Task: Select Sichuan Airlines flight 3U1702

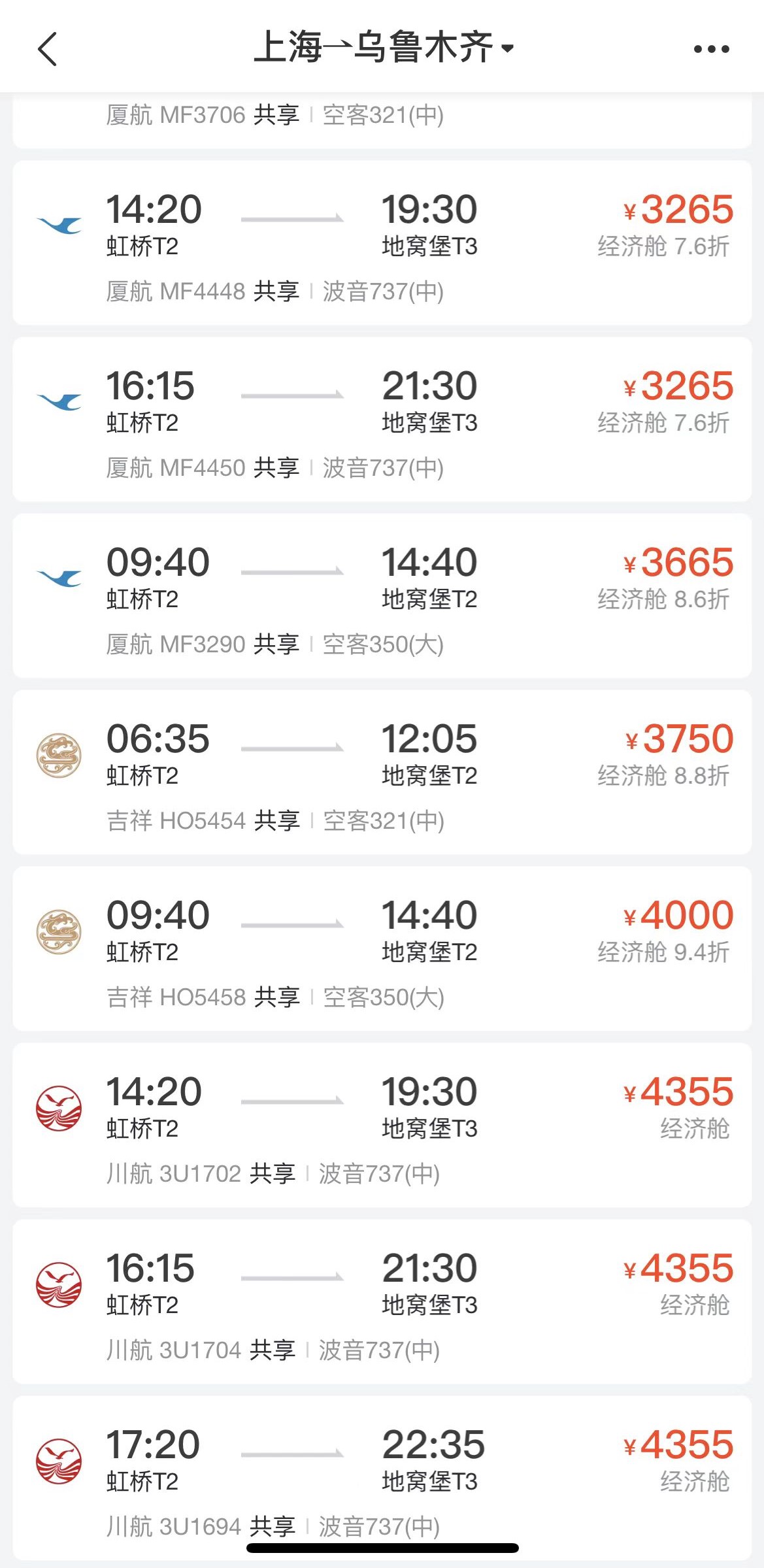Action: tap(382, 1126)
